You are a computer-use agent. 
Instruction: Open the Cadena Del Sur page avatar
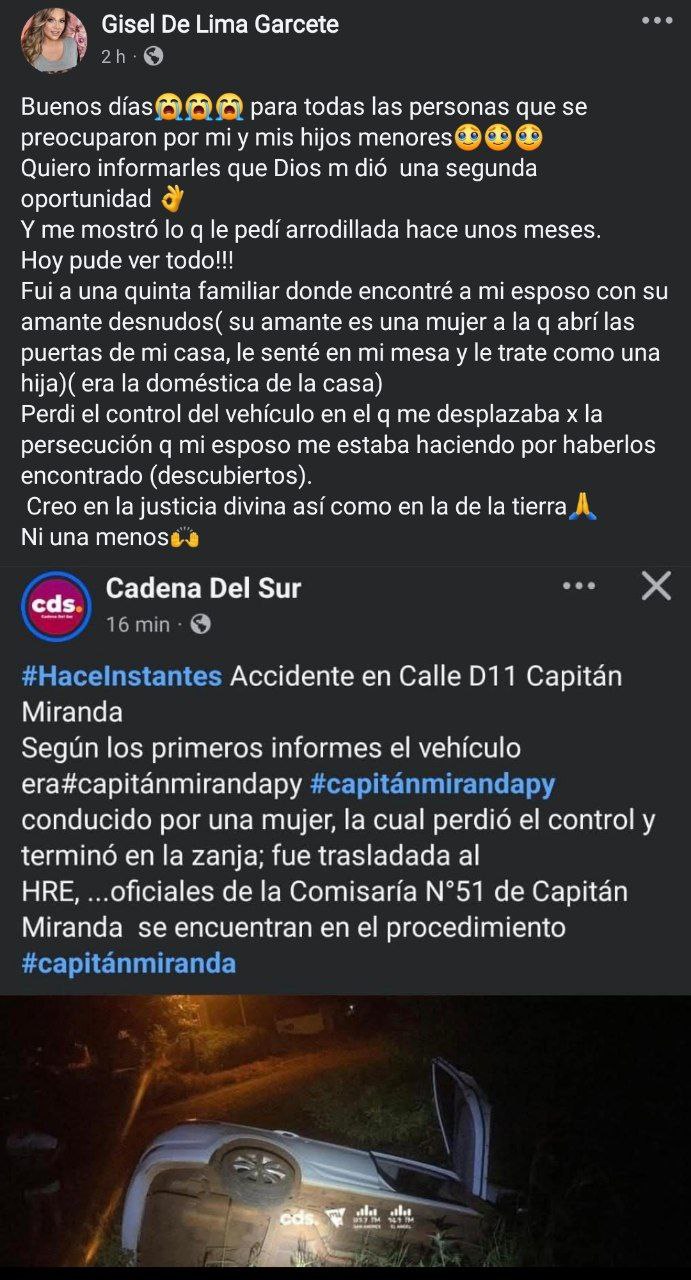point(56,606)
